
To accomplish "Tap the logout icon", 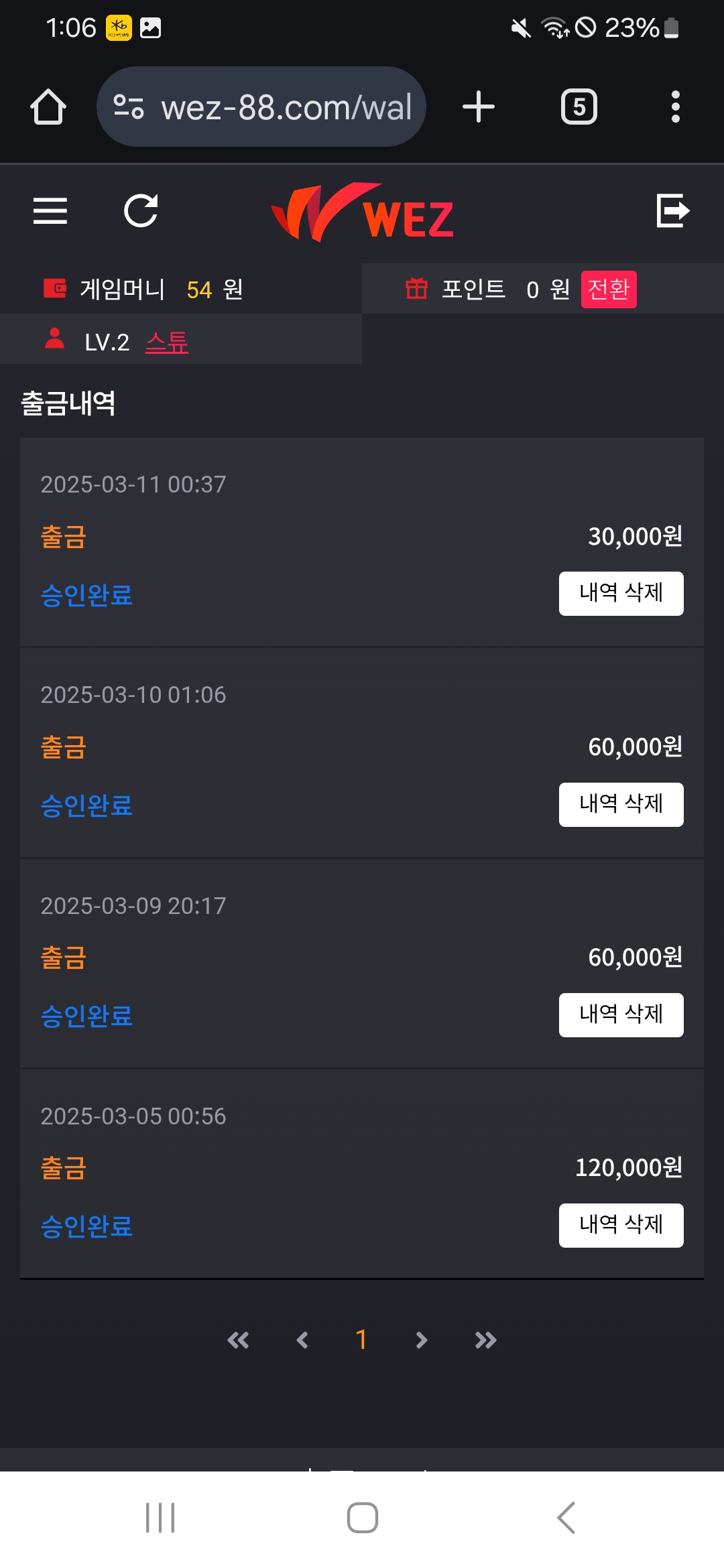I will click(x=672, y=211).
